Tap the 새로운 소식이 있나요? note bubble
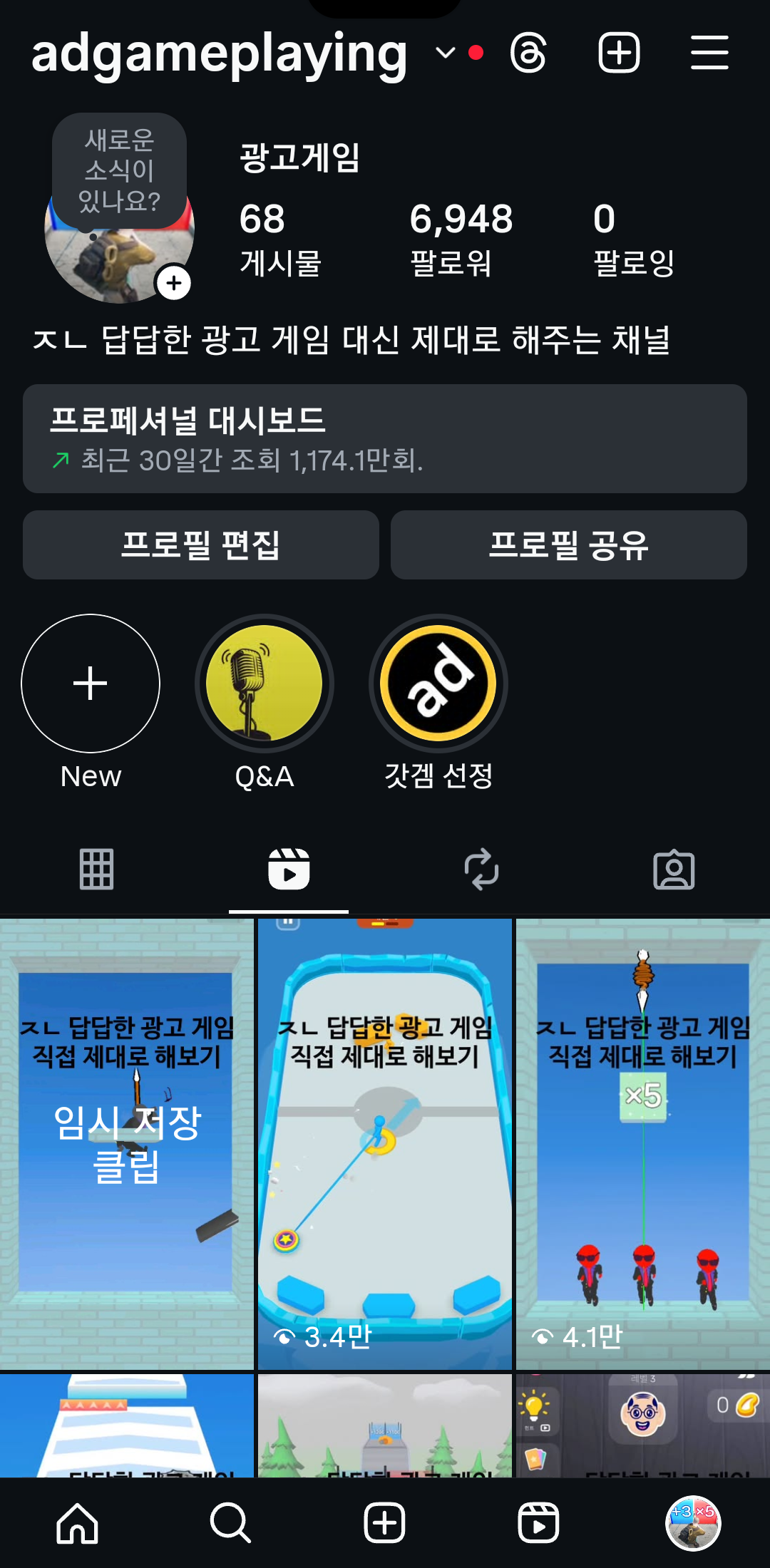The width and height of the screenshot is (770, 1568). coord(119,170)
